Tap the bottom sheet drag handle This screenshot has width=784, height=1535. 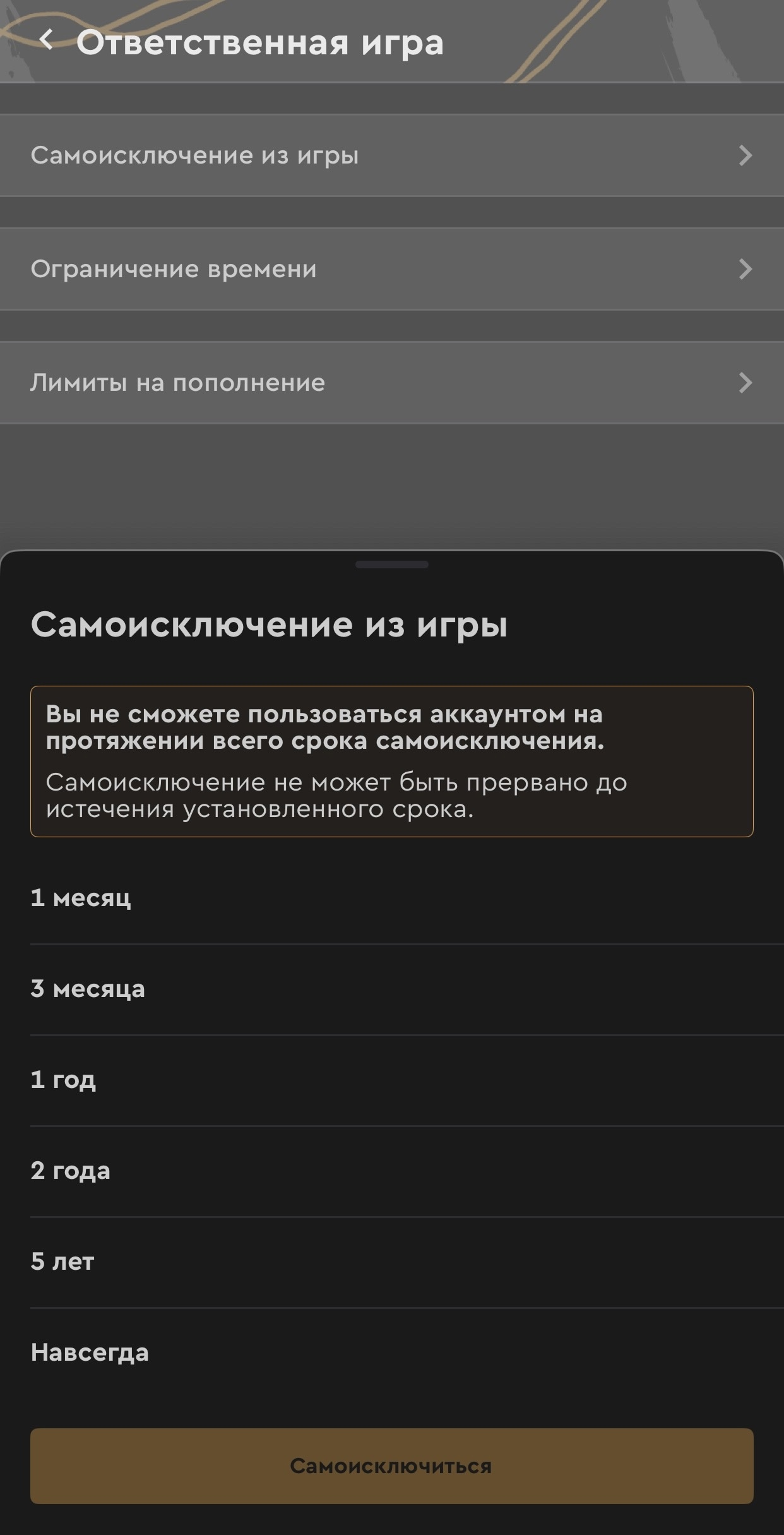391,564
